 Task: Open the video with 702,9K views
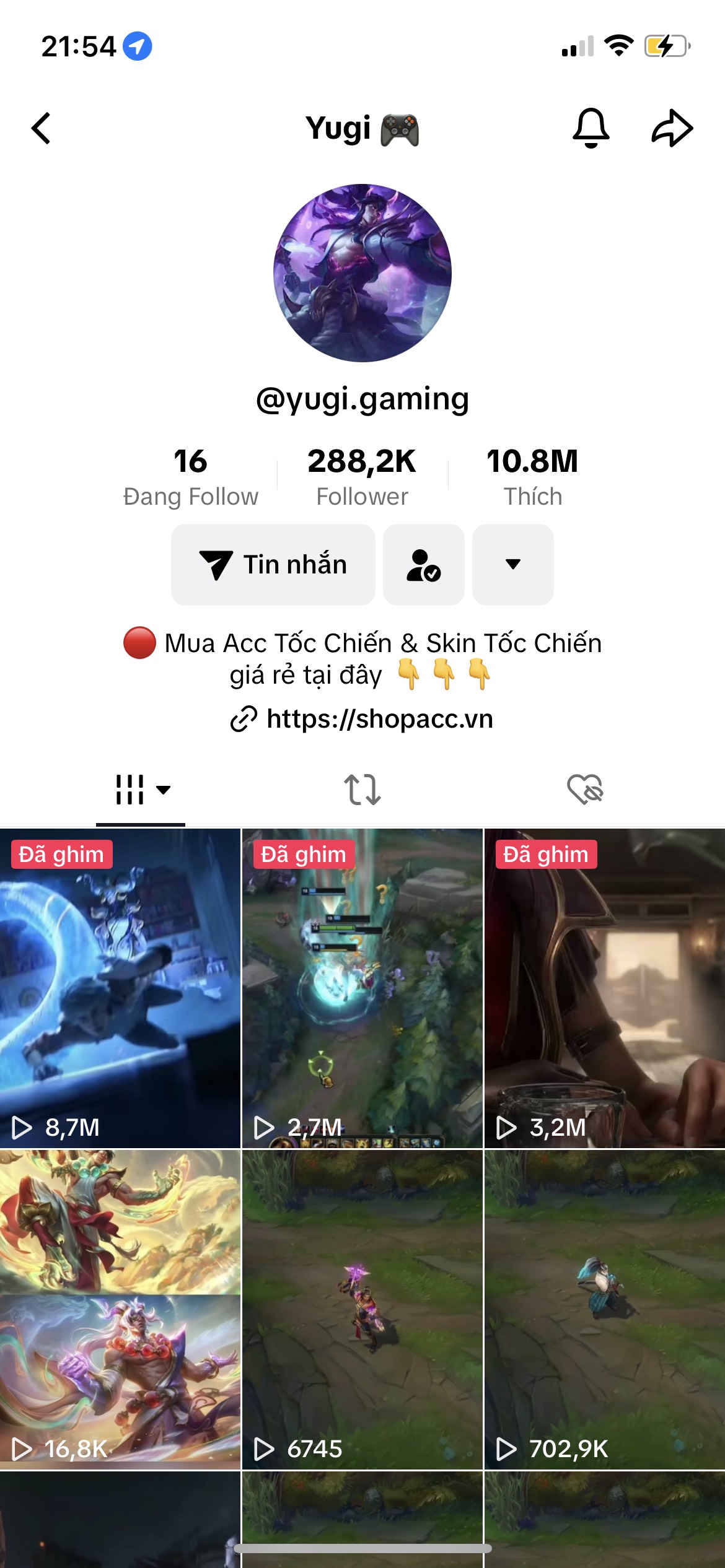pos(605,1309)
